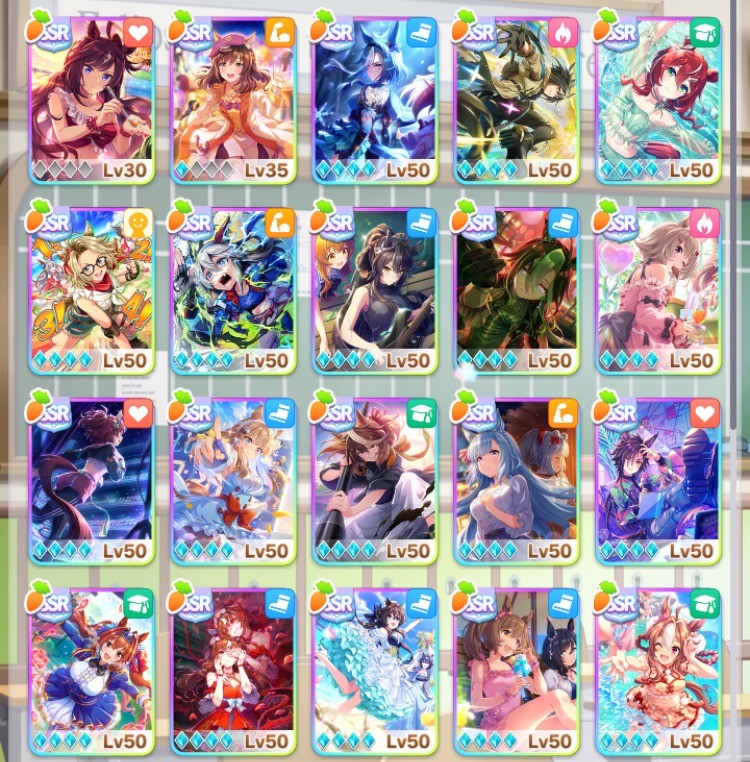The width and height of the screenshot is (750, 762).
Task: Select the card with glasses girl and numbers
Action: pyautogui.click(x=91, y=290)
